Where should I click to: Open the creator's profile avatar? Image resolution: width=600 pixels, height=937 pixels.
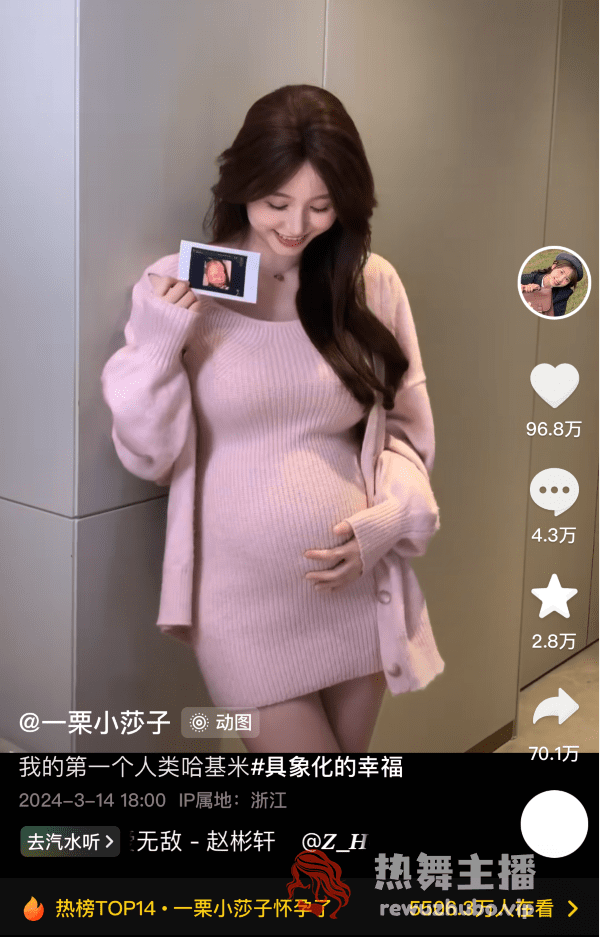[x=554, y=282]
